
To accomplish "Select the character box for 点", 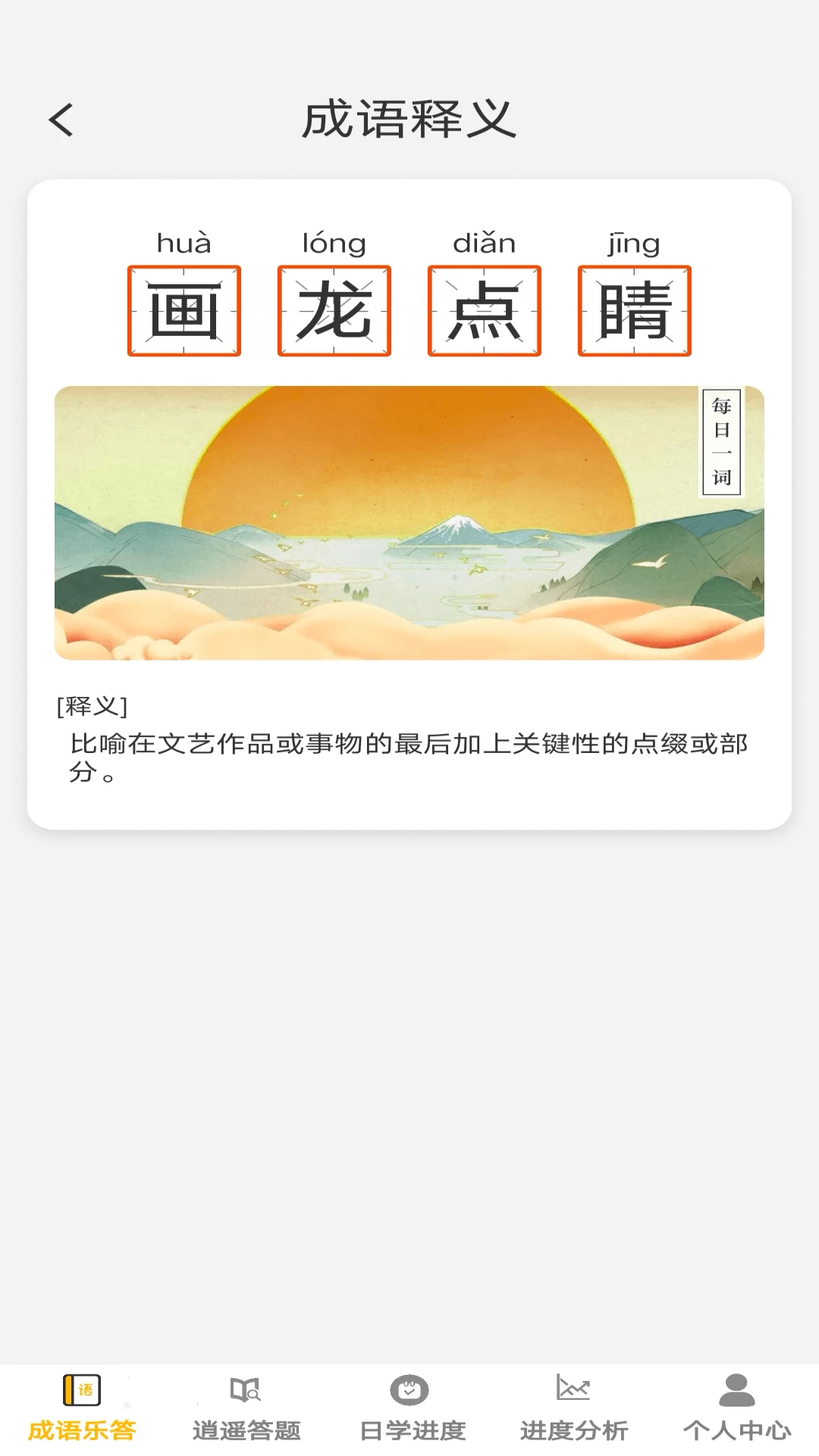I will 485,312.
